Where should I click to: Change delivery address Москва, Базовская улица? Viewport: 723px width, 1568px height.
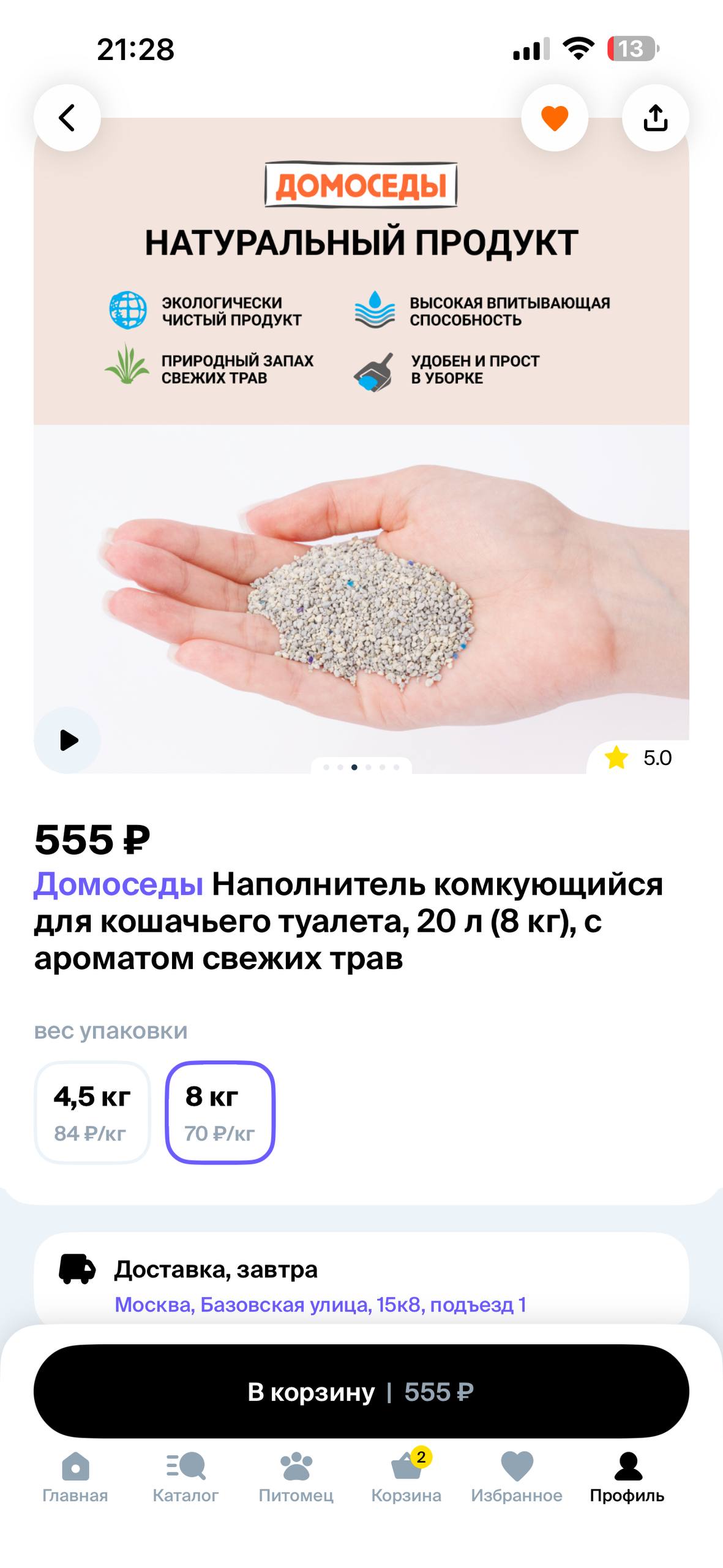point(320,1305)
